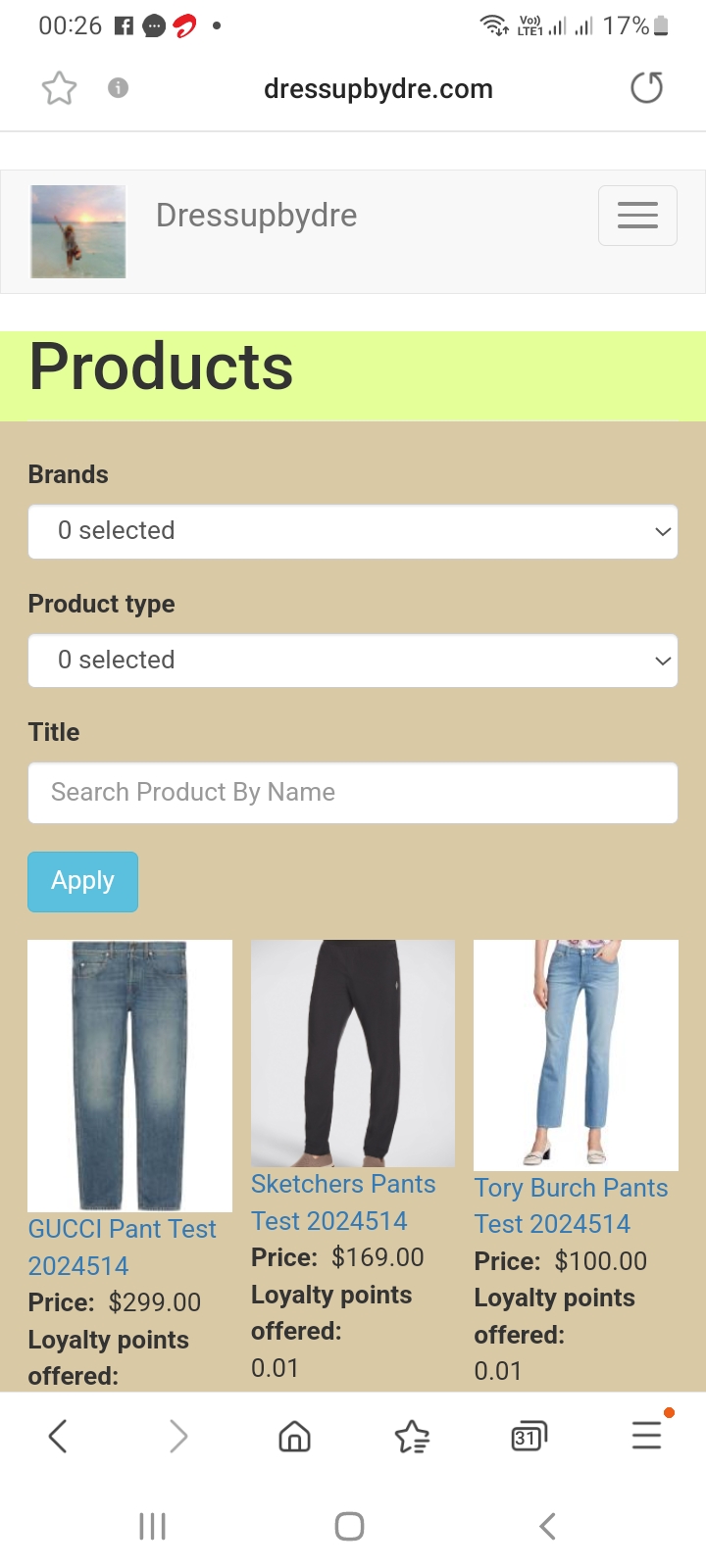The height and width of the screenshot is (1568, 706).
Task: Go to the browser home page
Action: coord(294,1437)
